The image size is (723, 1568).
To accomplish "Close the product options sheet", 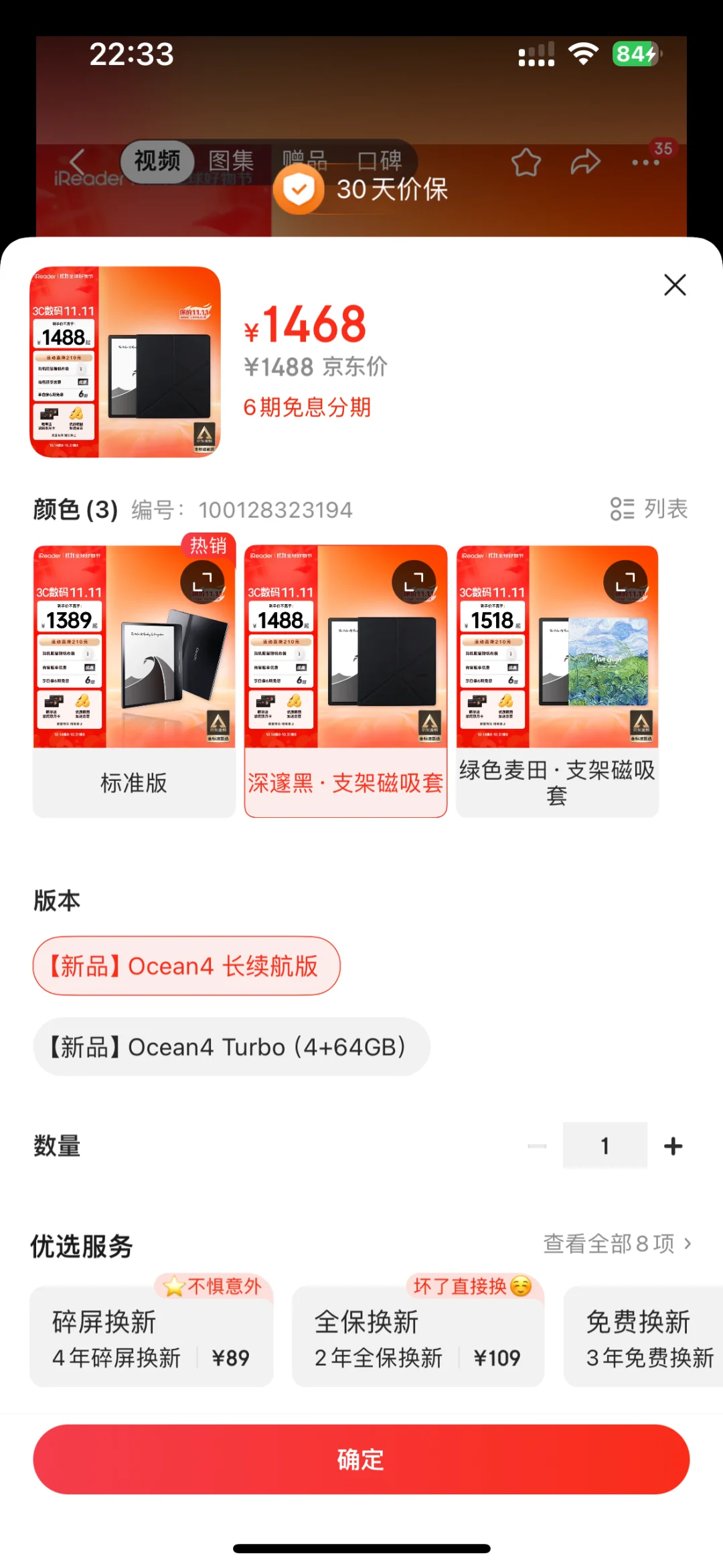I will pyautogui.click(x=675, y=285).
